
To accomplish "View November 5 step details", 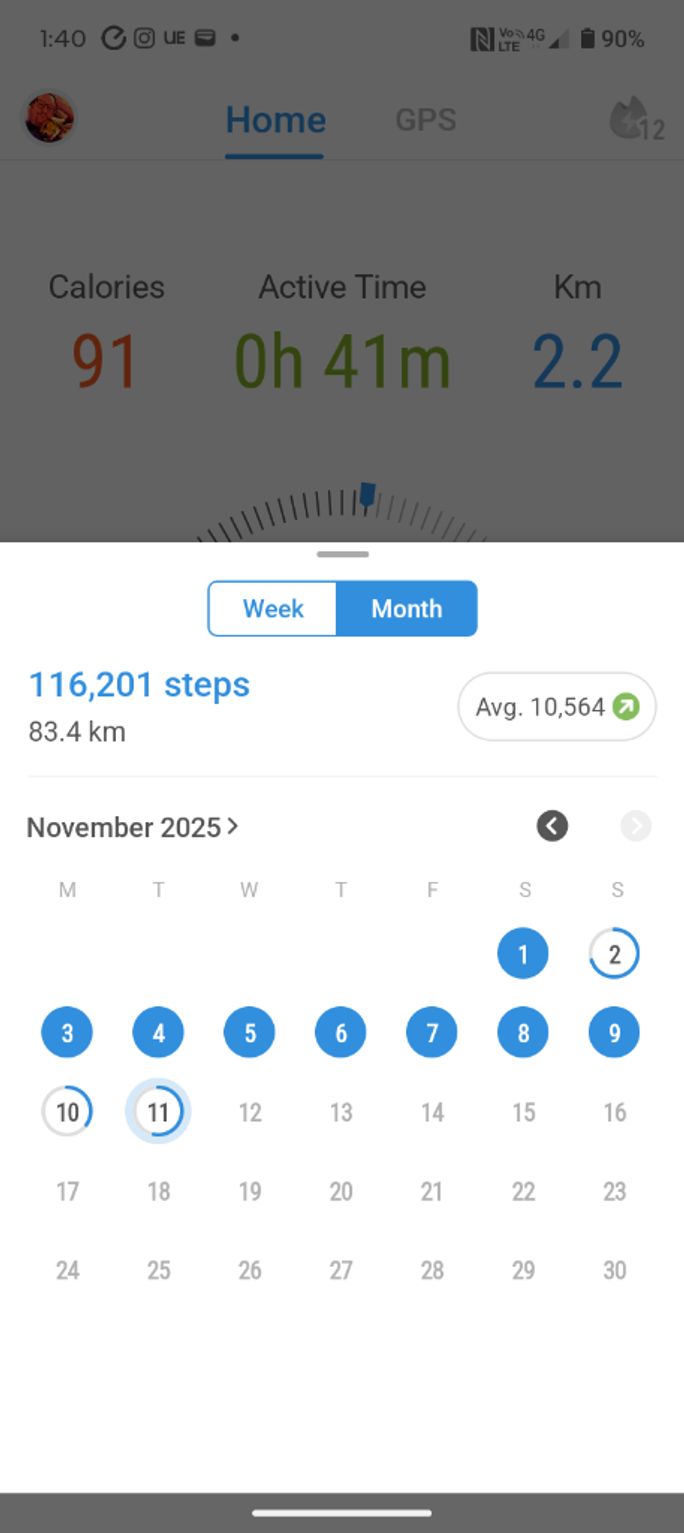I will tap(250, 1033).
